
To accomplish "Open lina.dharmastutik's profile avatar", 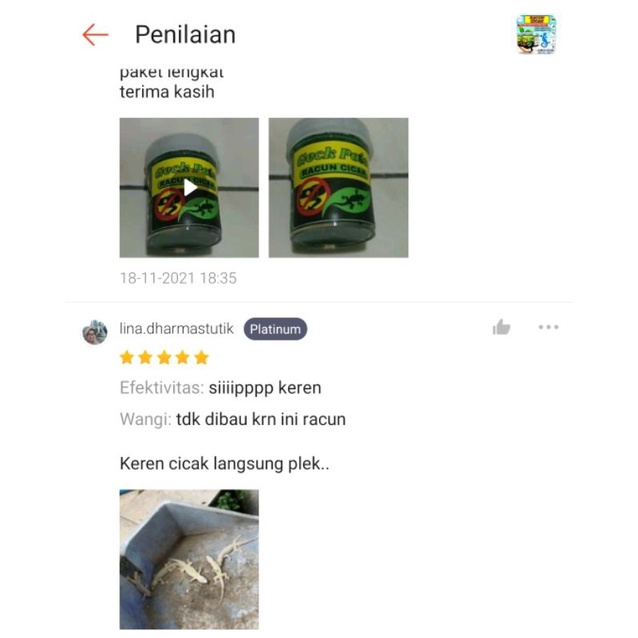I will coord(95,332).
